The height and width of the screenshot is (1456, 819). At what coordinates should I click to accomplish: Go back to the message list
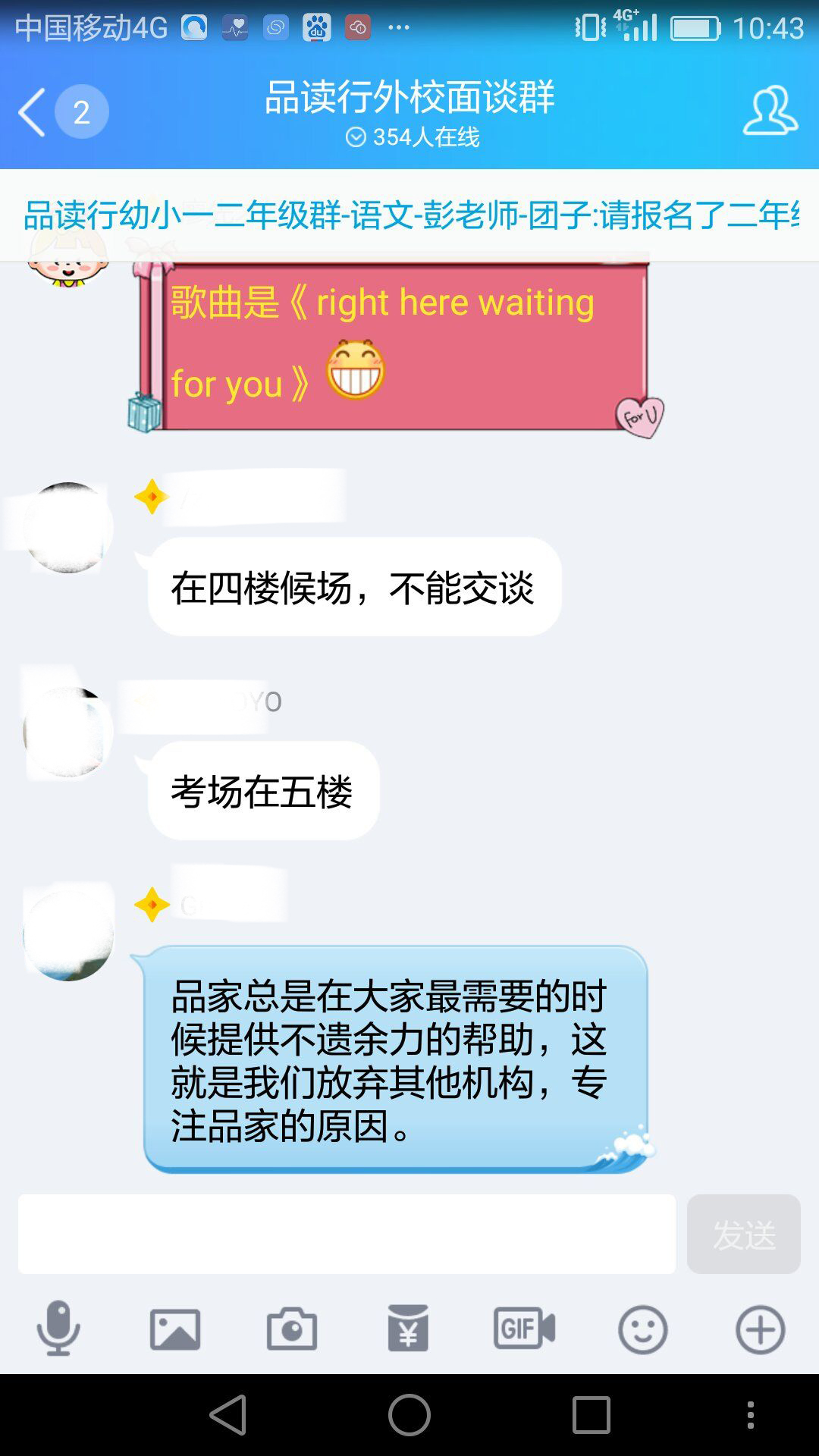click(32, 112)
